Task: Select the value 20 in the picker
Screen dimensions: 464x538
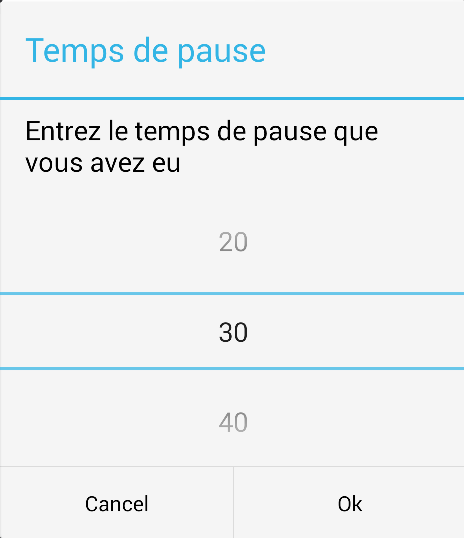Action: click(233, 242)
